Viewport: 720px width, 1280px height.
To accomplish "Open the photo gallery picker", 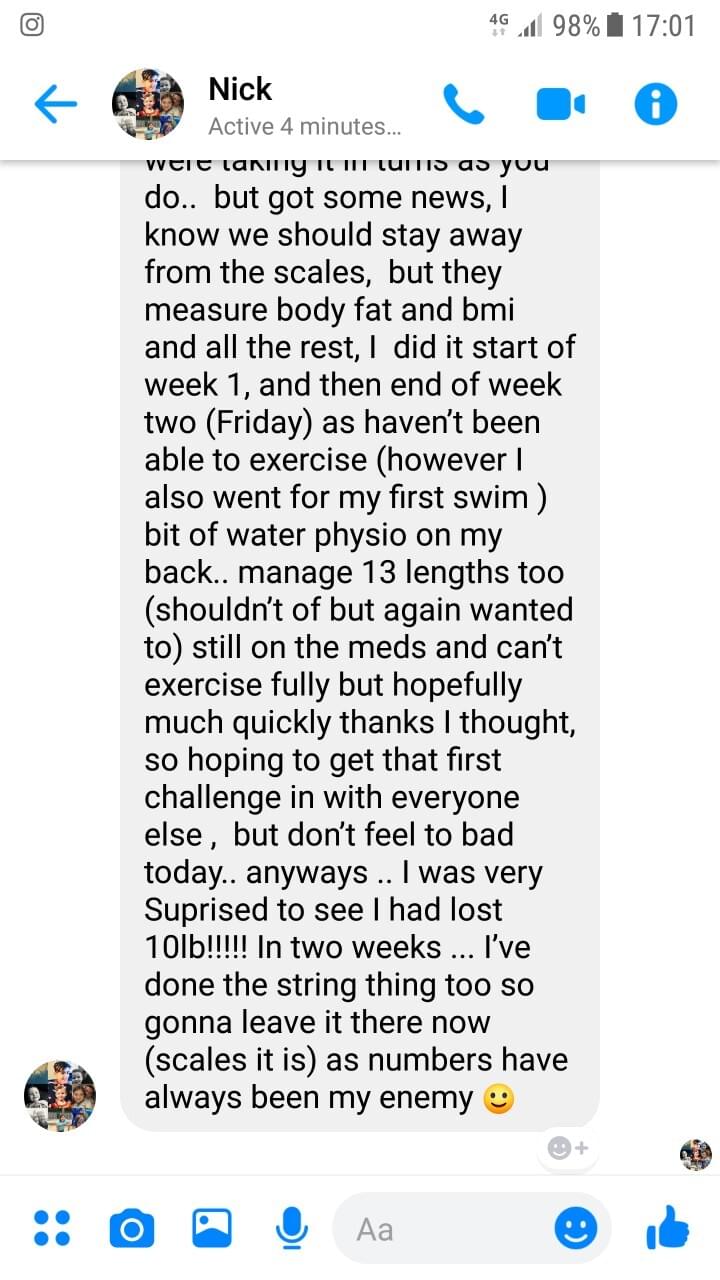I will click(212, 1228).
